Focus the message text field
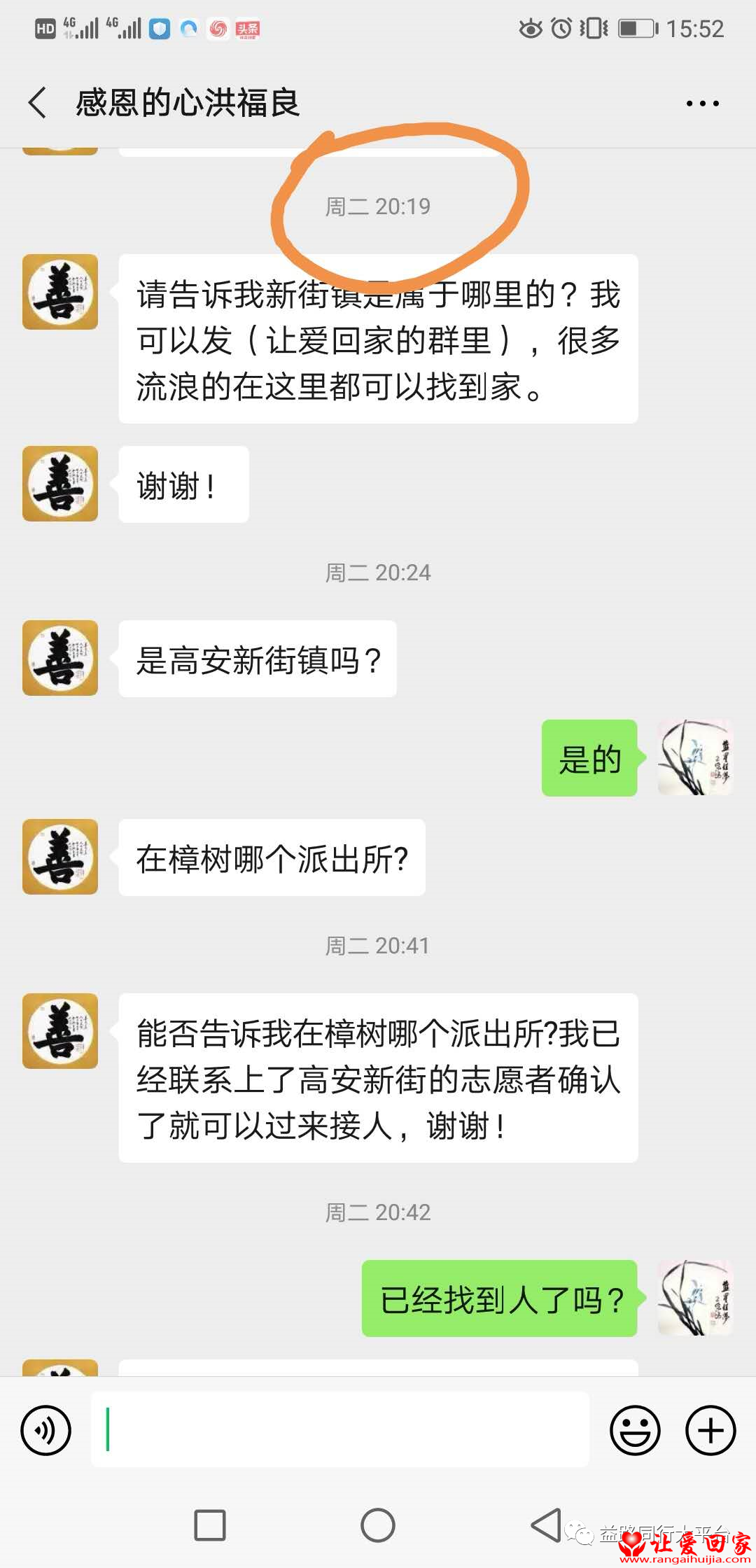The image size is (756, 1568). (x=340, y=1429)
